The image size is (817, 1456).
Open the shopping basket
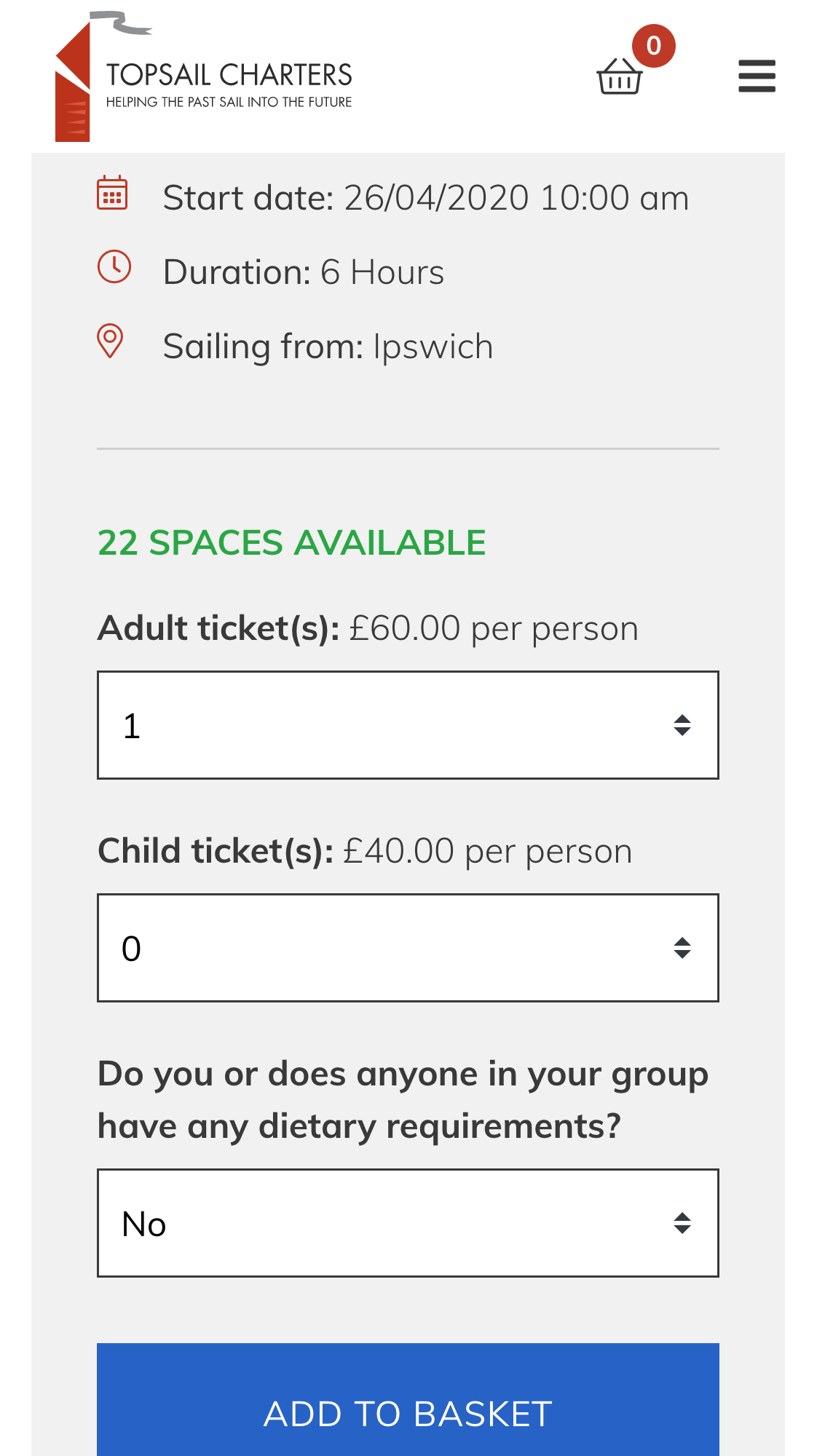(x=620, y=76)
